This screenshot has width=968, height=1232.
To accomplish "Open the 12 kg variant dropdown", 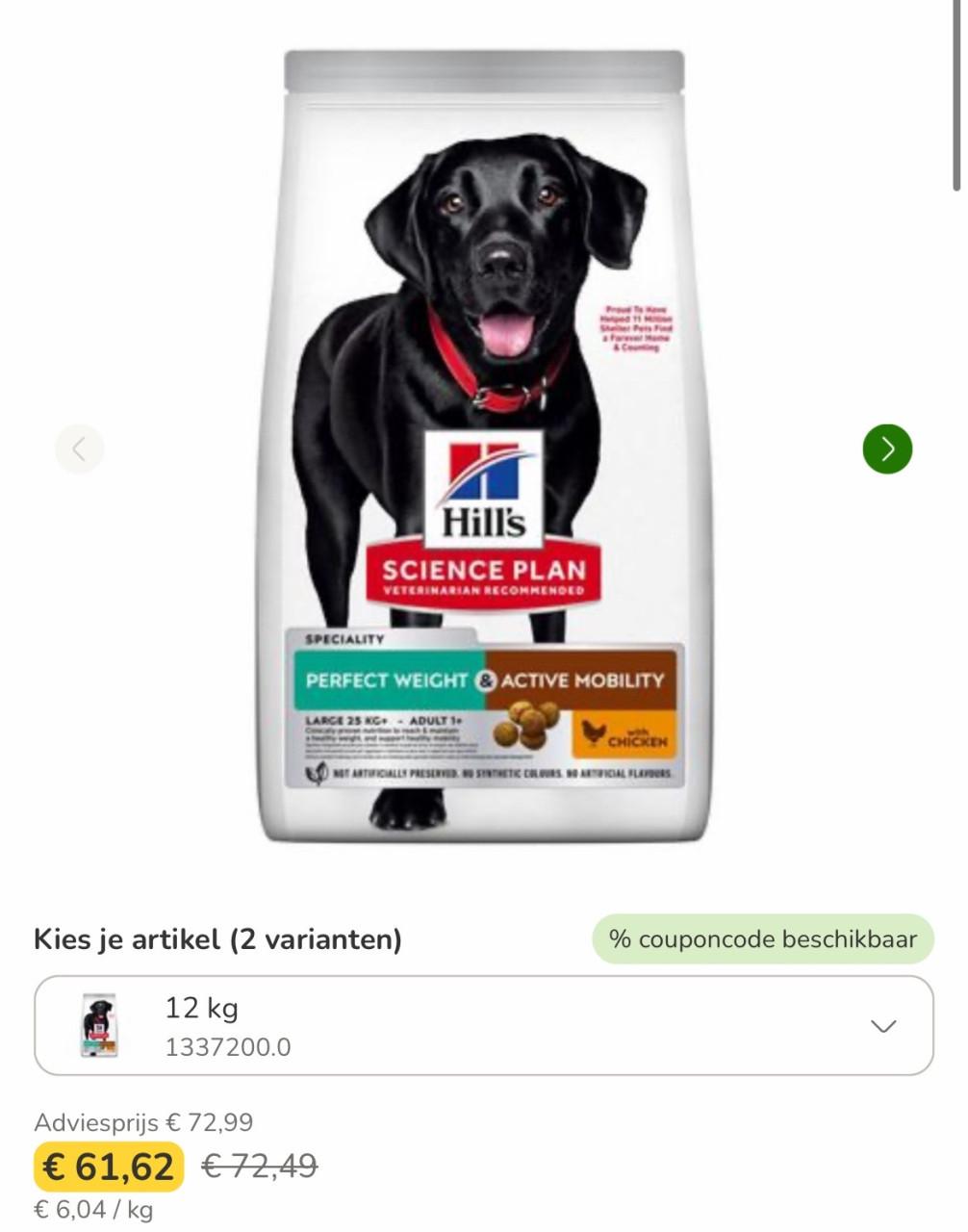I will 483,1026.
